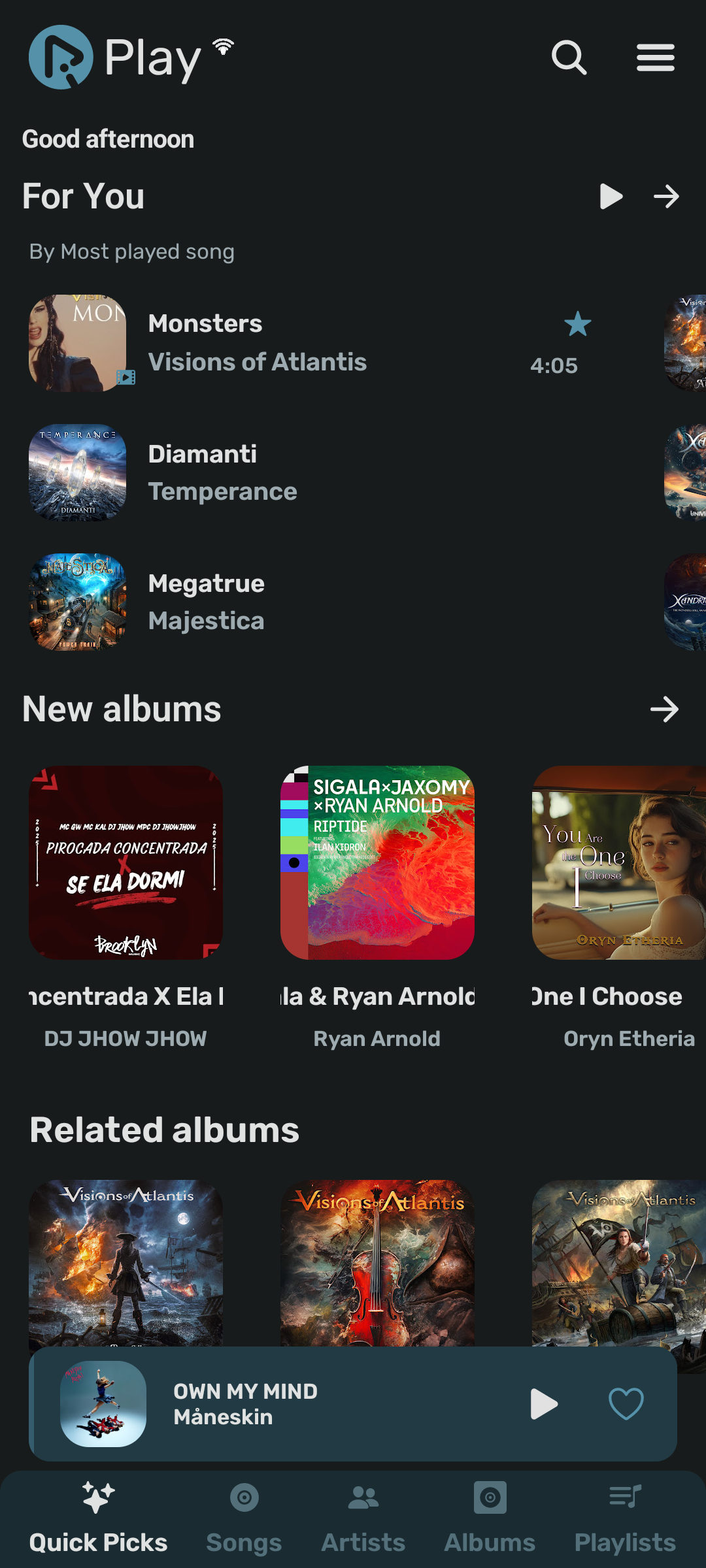Open the search icon
The height and width of the screenshot is (1568, 706).
(569, 57)
